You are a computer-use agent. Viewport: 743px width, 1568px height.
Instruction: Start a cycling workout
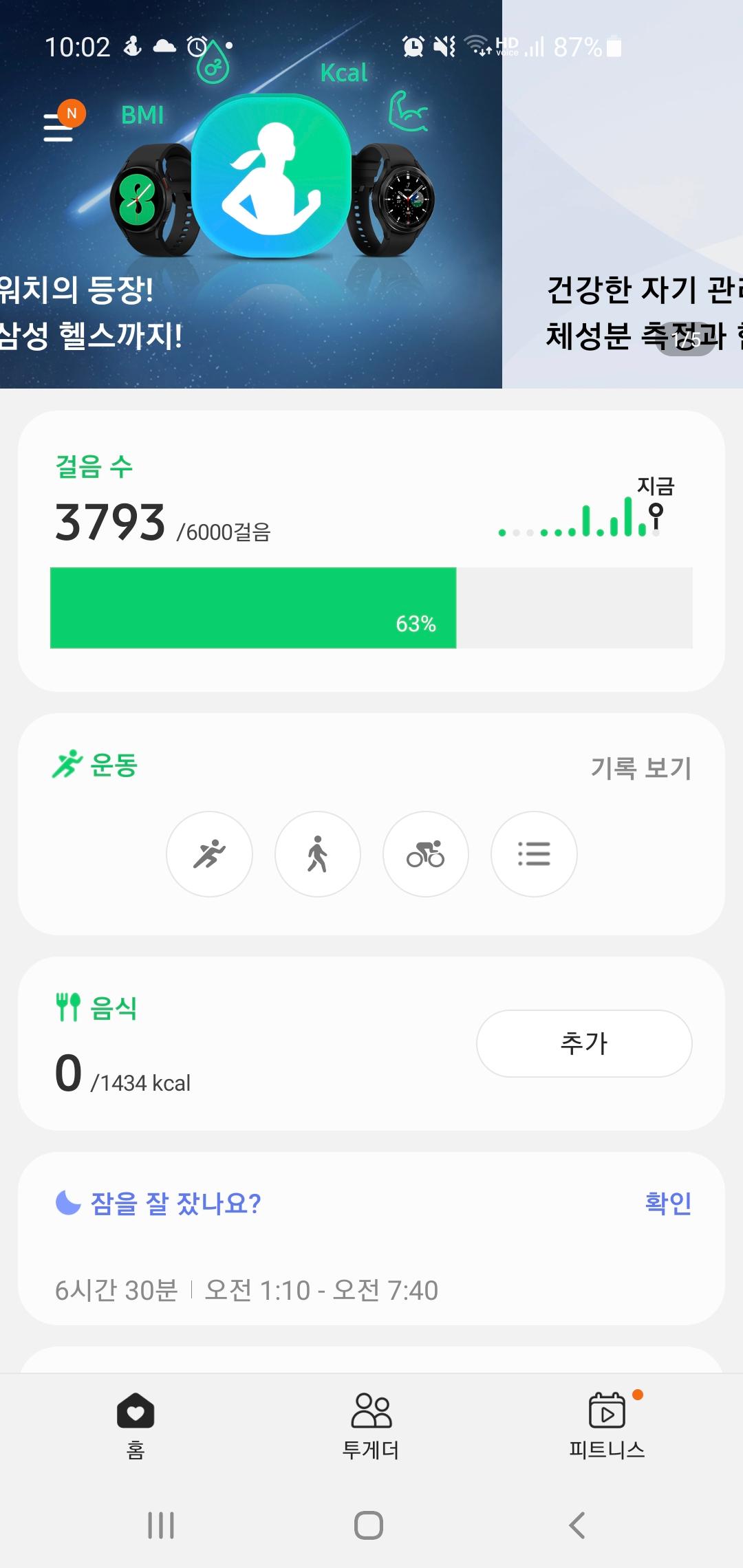(425, 854)
